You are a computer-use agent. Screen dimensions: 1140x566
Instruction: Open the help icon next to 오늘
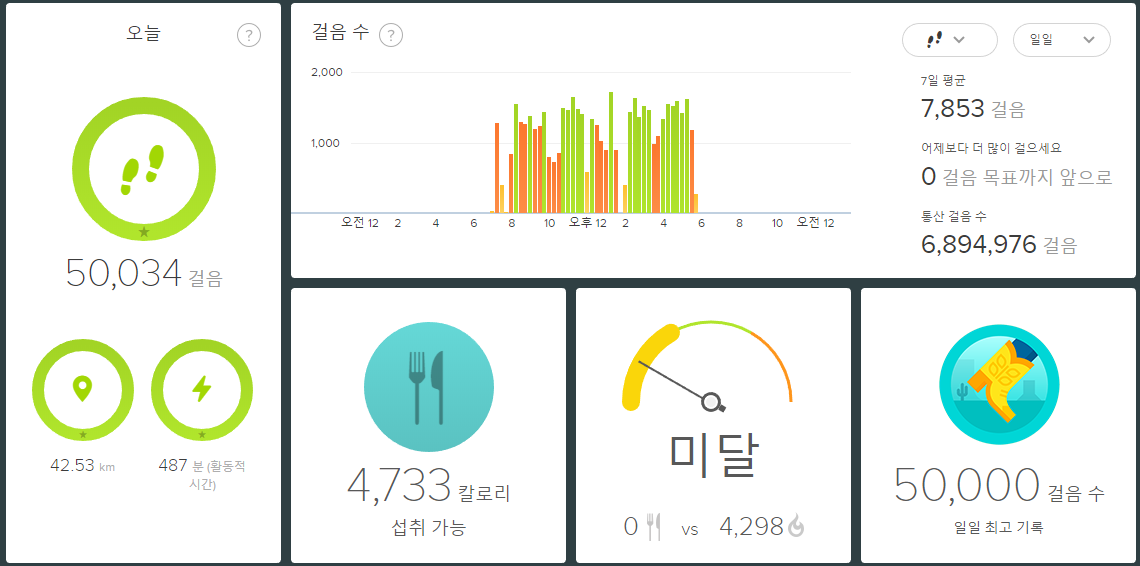pyautogui.click(x=249, y=35)
